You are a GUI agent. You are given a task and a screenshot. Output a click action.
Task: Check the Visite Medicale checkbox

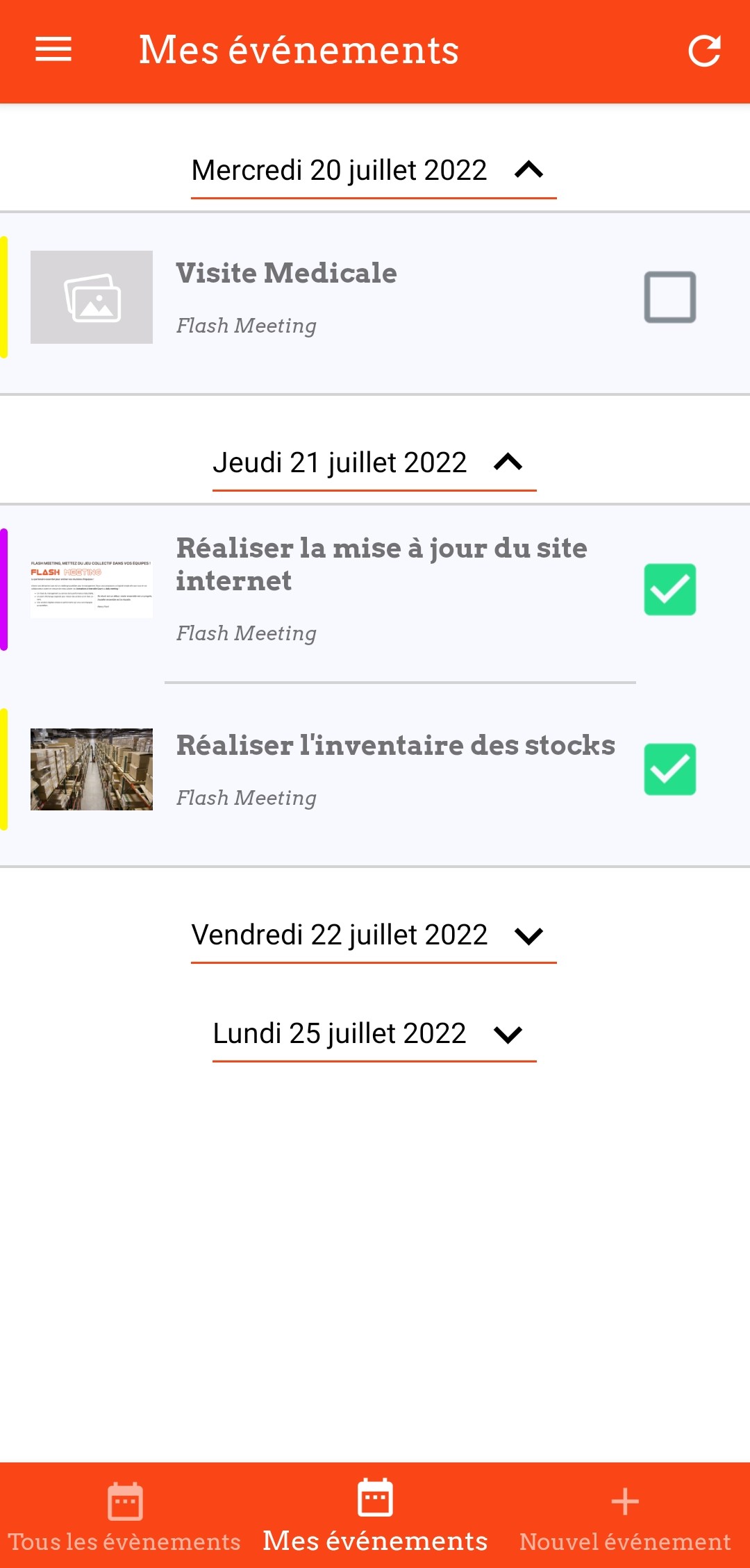[670, 297]
